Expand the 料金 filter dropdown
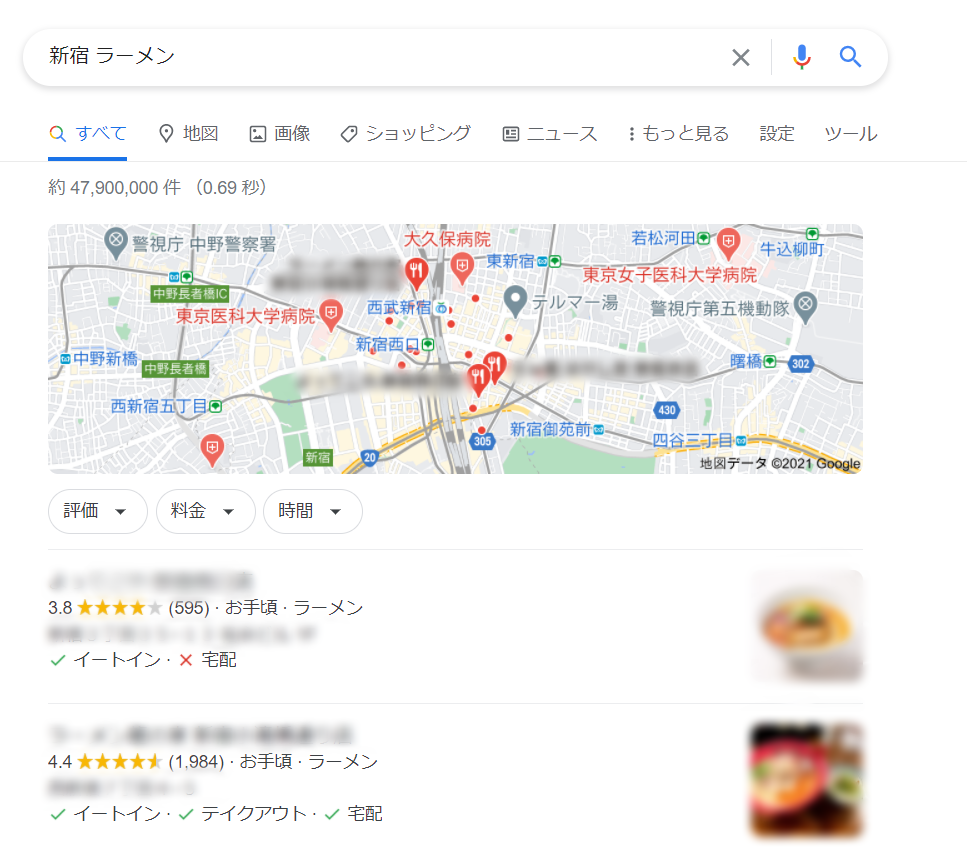 (205, 511)
